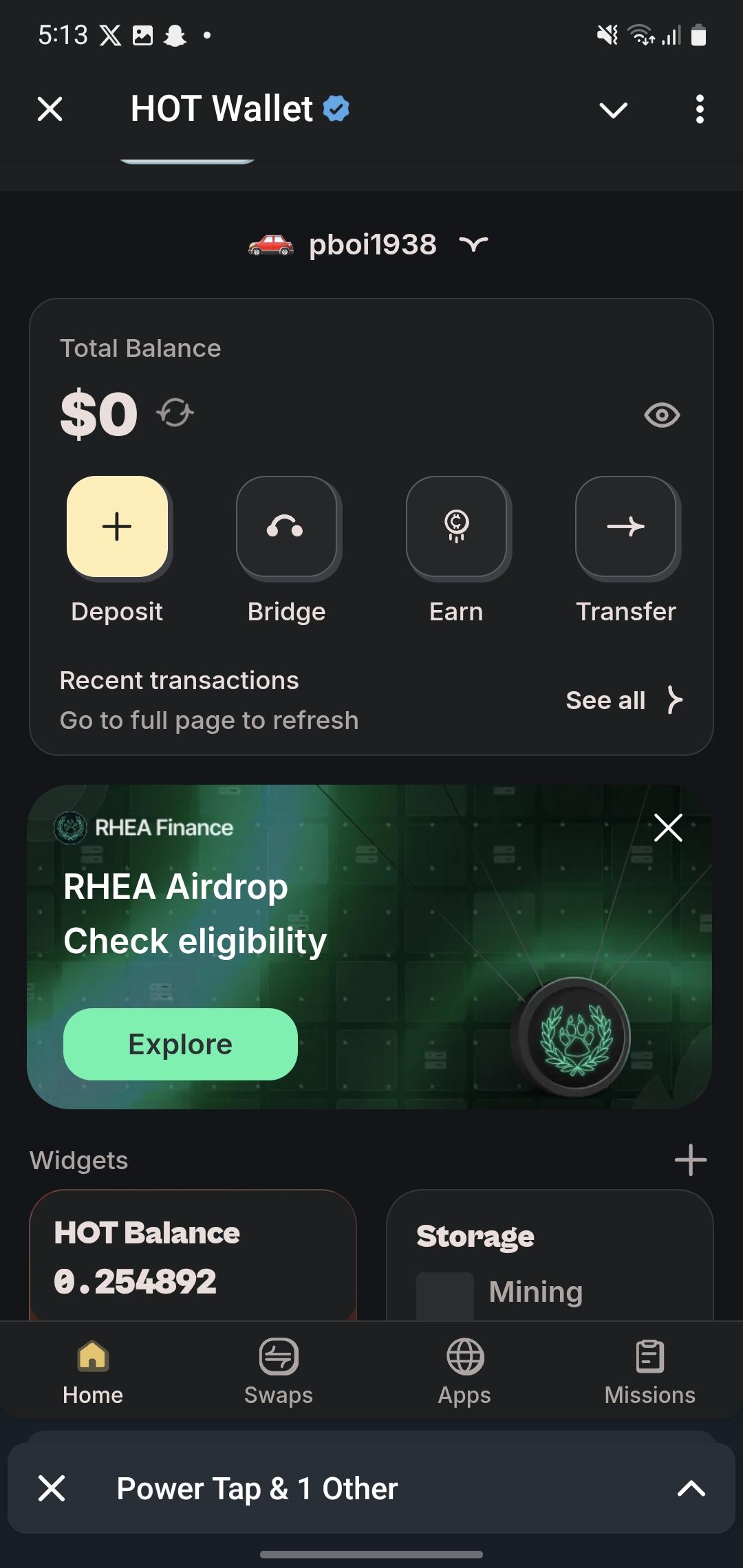
Task: Collapse the app using the header chevron
Action: [x=613, y=109]
